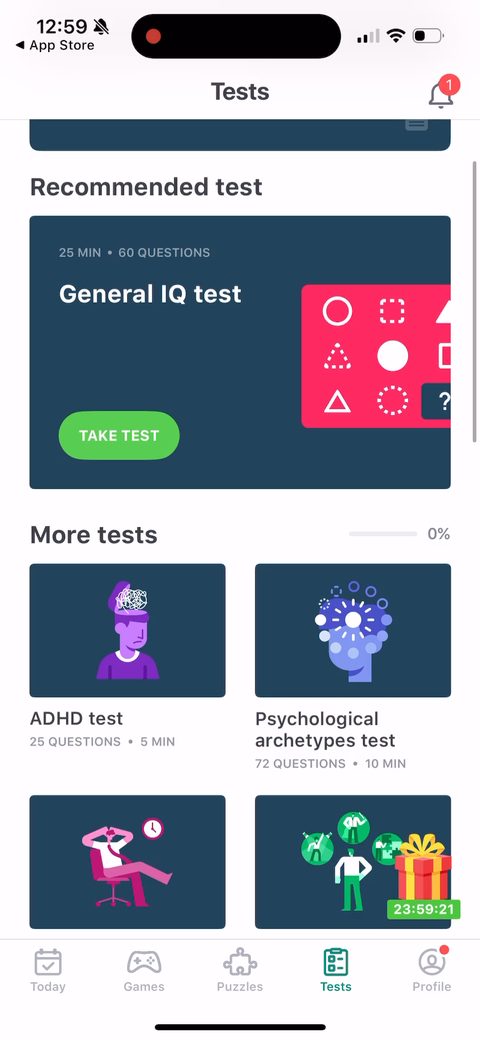Viewport: 480px width, 1040px height.
Task: Open the notifications bell
Action: click(441, 93)
